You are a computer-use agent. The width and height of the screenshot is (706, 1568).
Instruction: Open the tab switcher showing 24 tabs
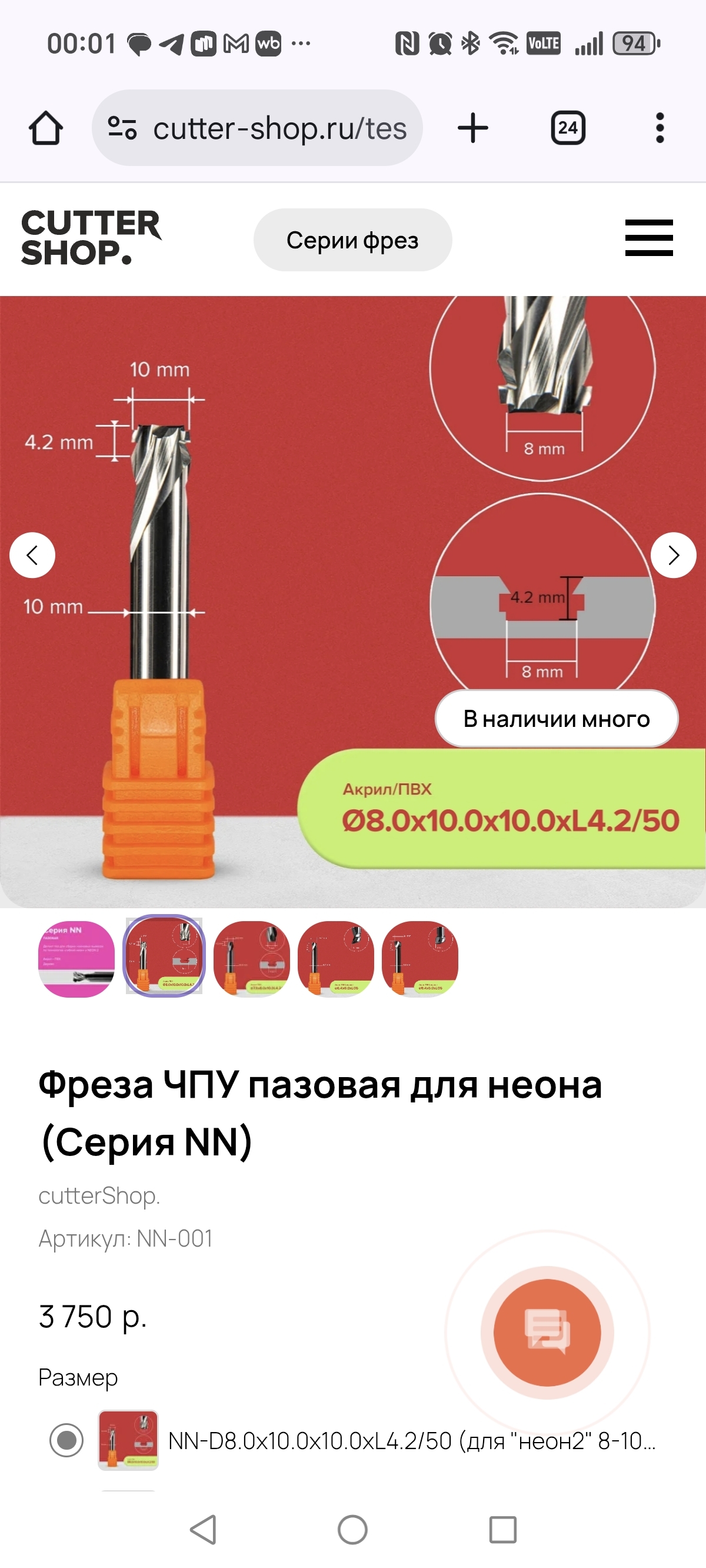tap(568, 128)
